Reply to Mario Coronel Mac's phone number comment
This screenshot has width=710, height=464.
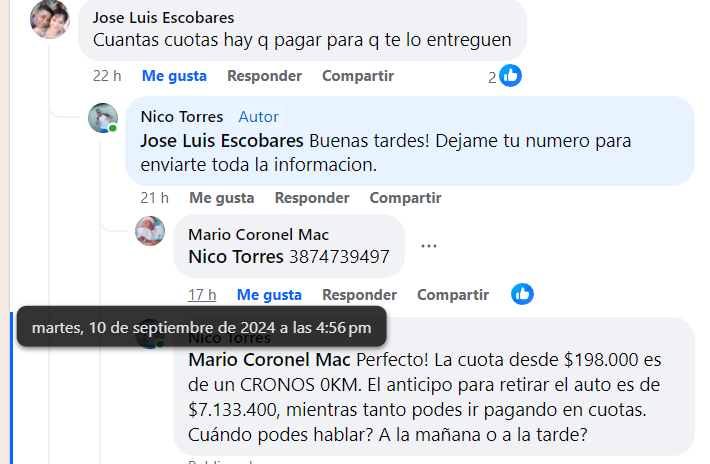(x=359, y=295)
